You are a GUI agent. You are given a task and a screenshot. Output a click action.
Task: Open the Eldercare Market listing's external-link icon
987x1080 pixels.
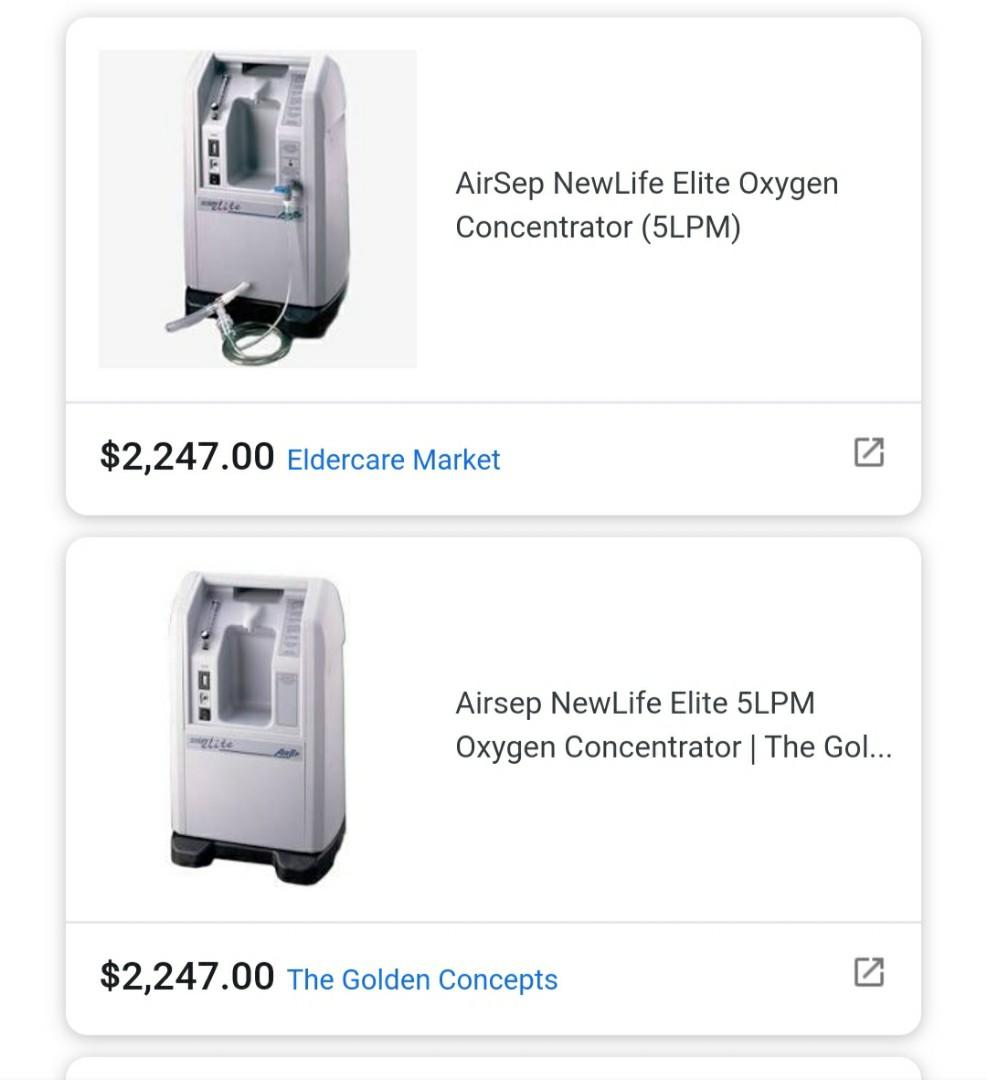871,453
